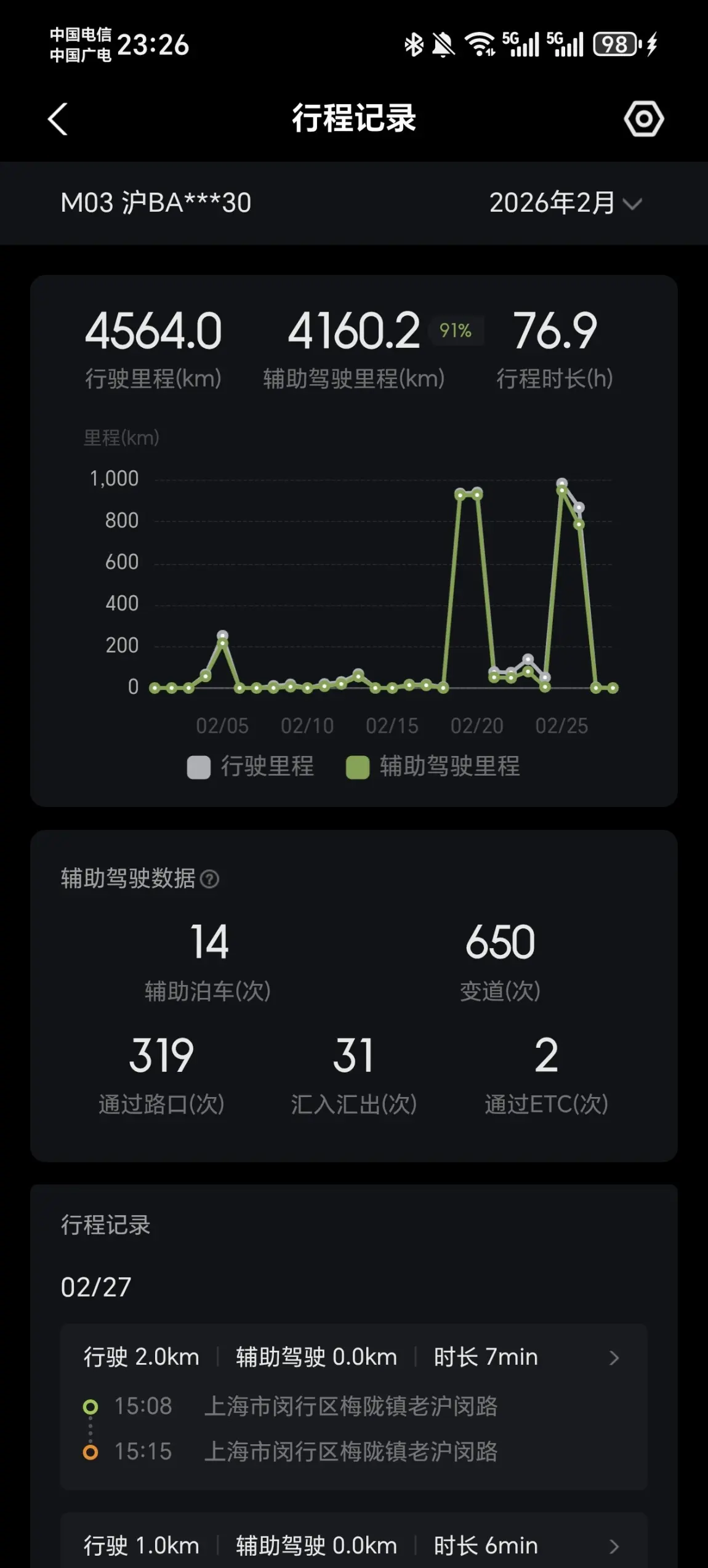Go back from 行程记录 page

pyautogui.click(x=57, y=119)
